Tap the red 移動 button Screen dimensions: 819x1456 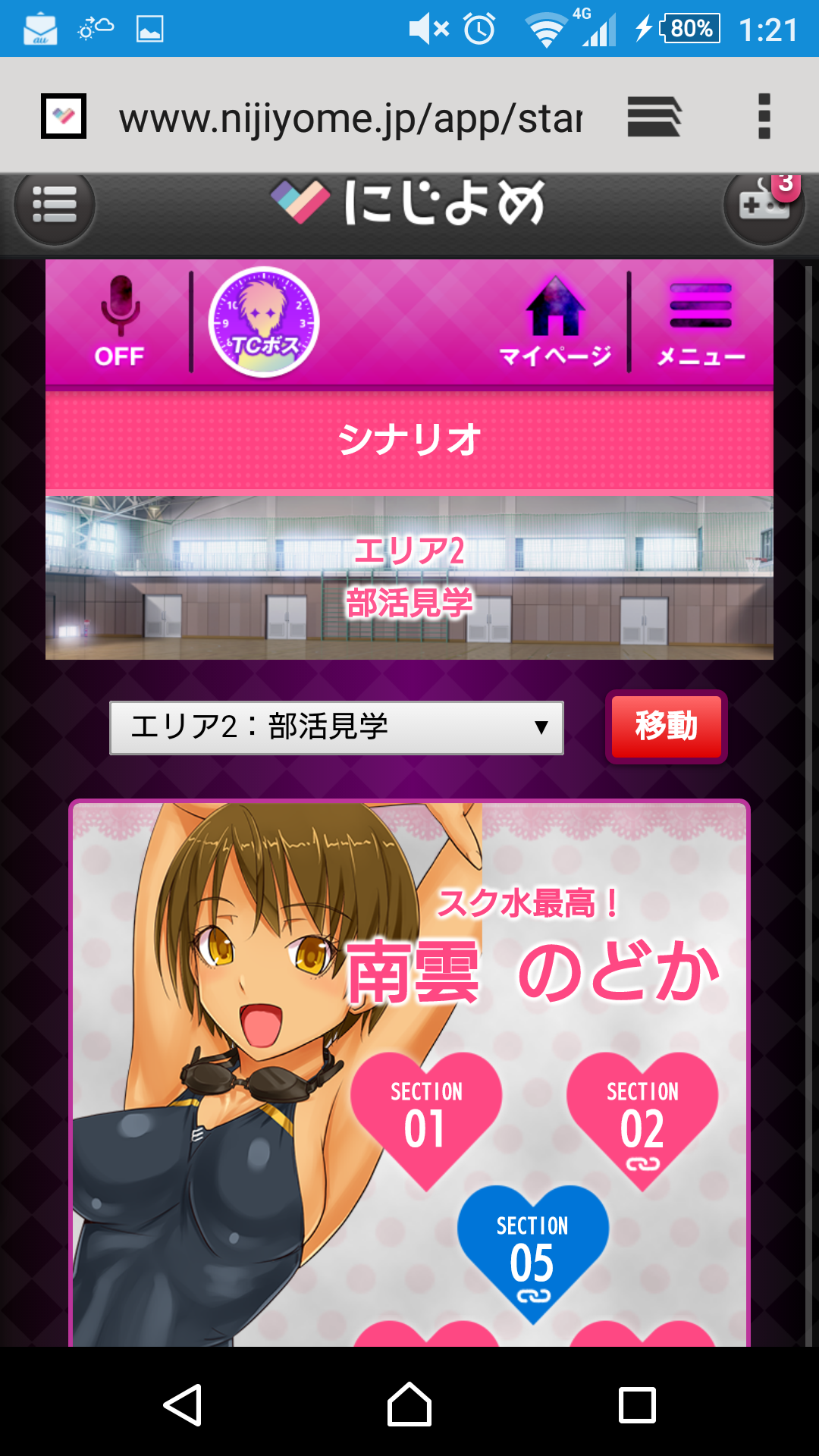click(x=666, y=726)
